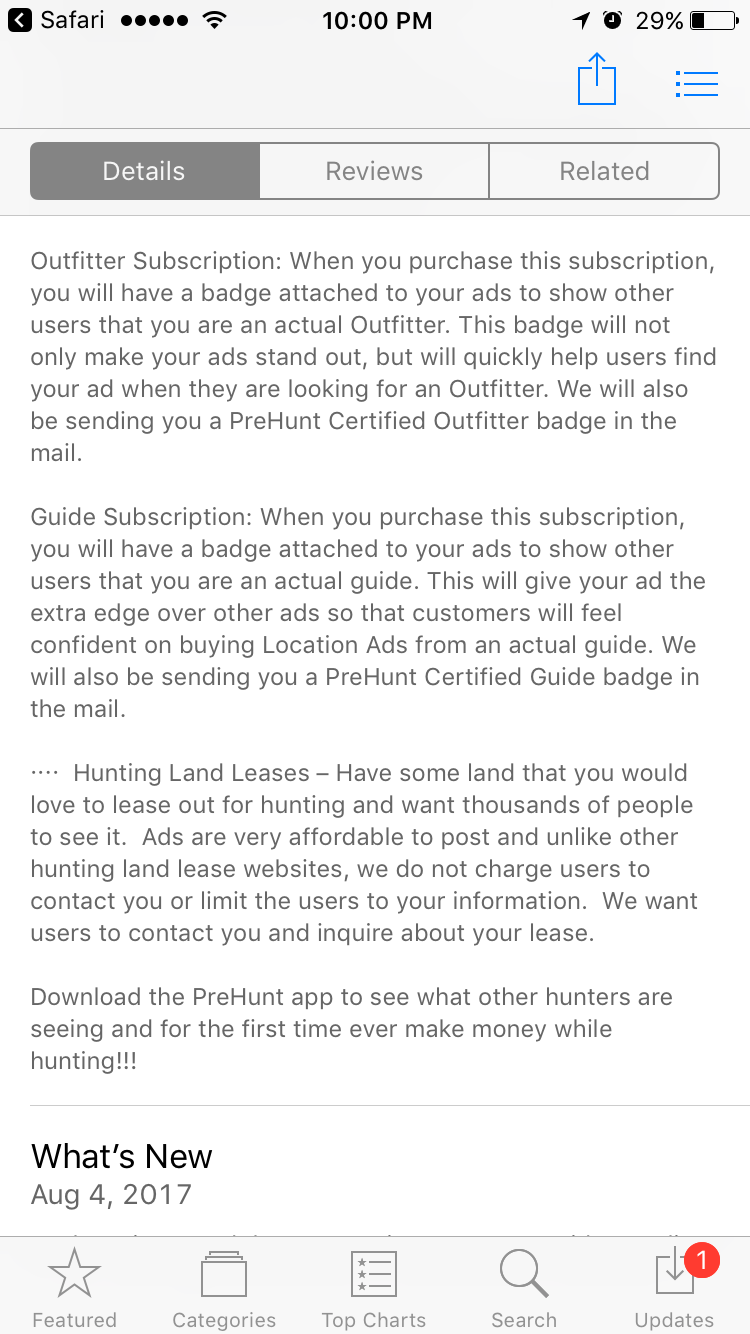The image size is (750, 1334).
Task: Open the list menu icon
Action: click(x=697, y=84)
